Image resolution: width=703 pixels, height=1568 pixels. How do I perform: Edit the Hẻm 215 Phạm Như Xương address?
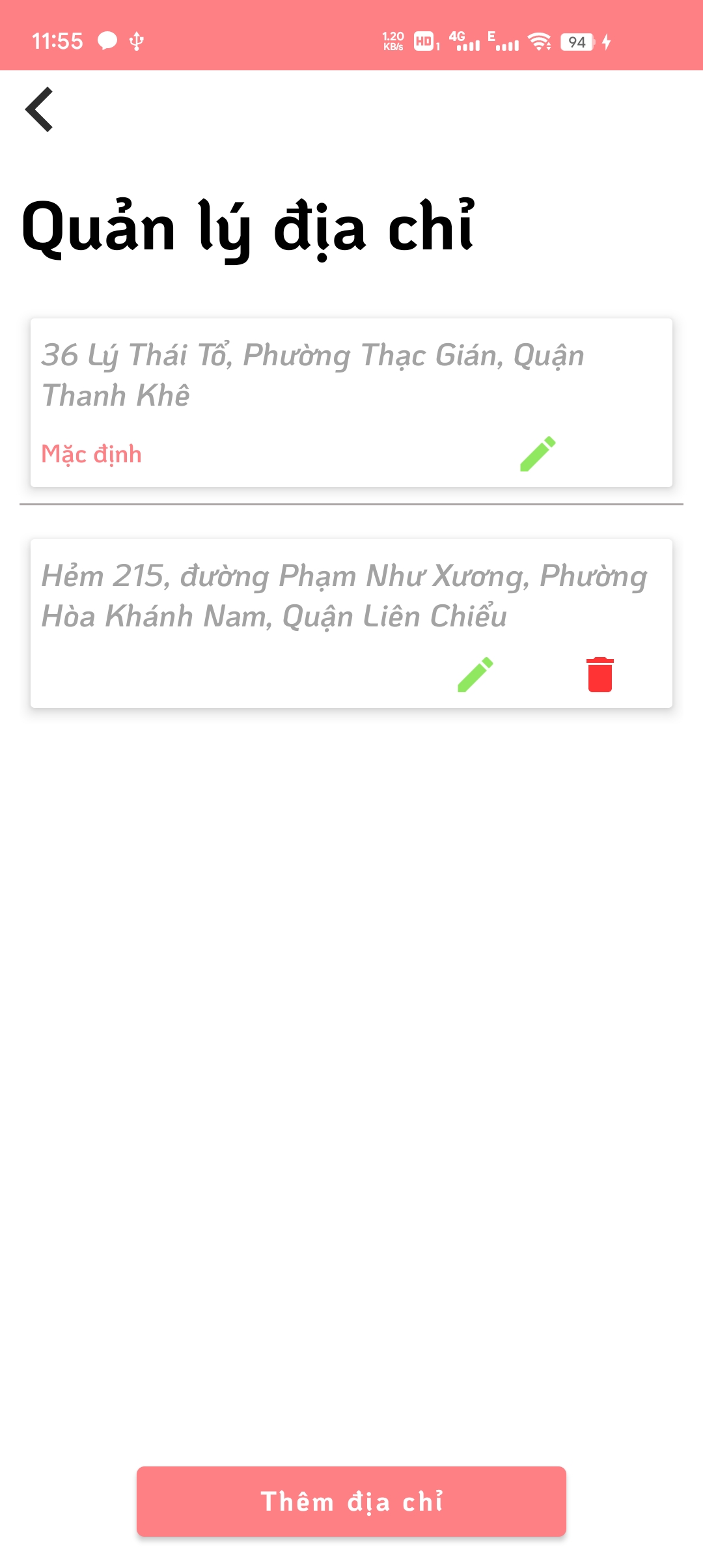(x=475, y=675)
